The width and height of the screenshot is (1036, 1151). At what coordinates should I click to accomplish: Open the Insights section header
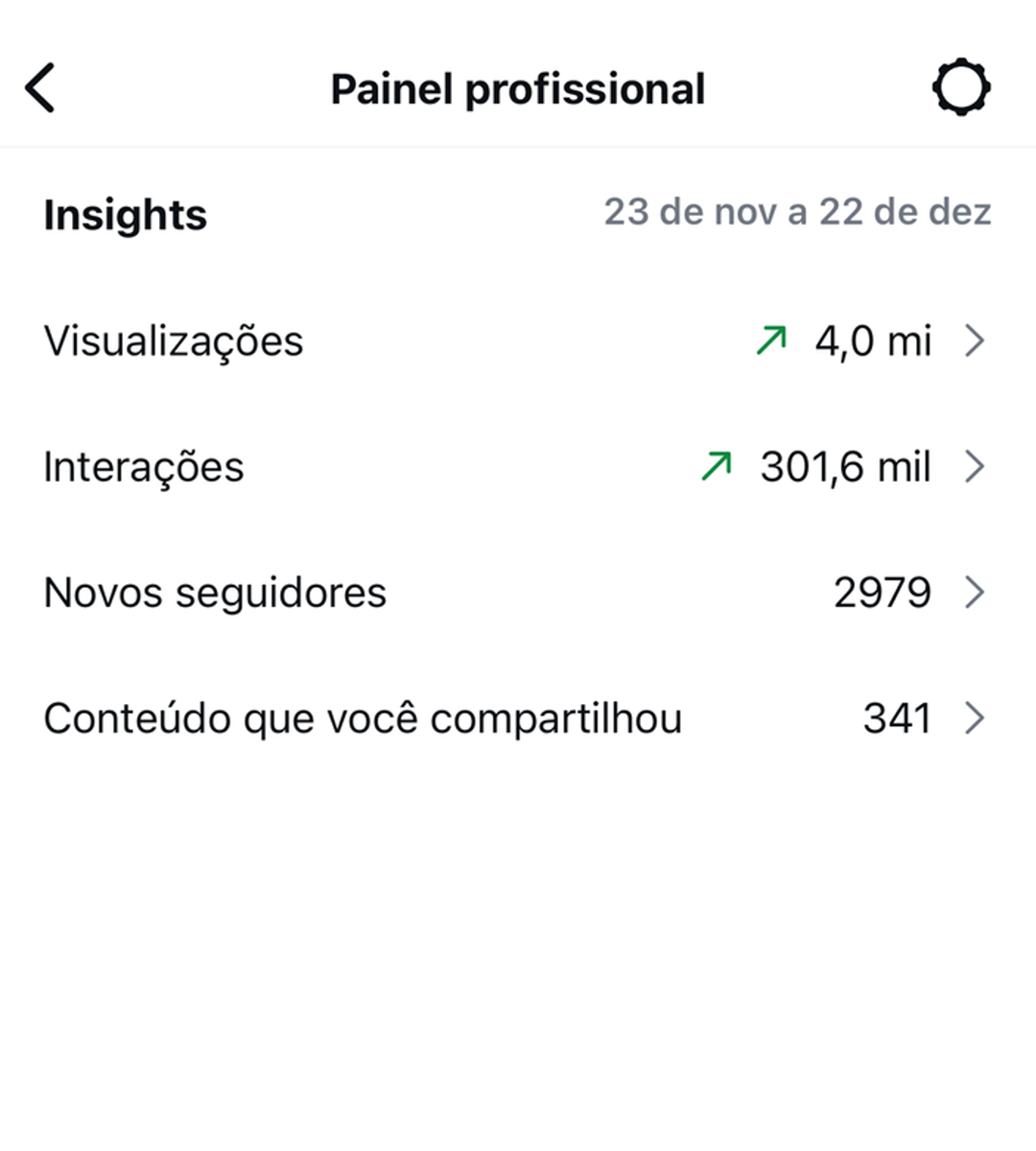tap(125, 213)
